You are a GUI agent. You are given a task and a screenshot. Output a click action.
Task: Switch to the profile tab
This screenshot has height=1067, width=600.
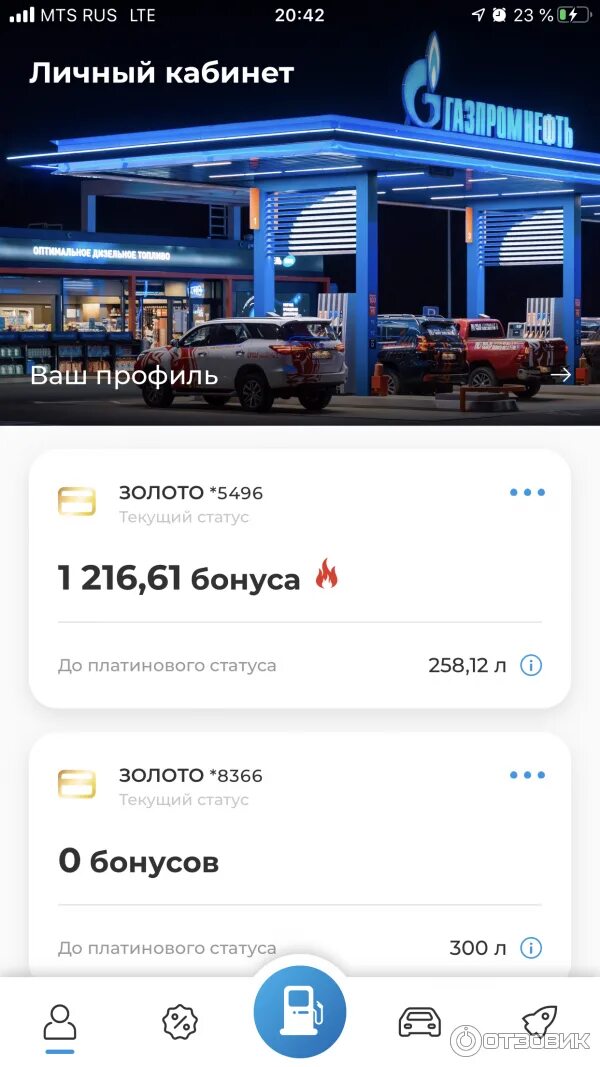(x=60, y=1022)
